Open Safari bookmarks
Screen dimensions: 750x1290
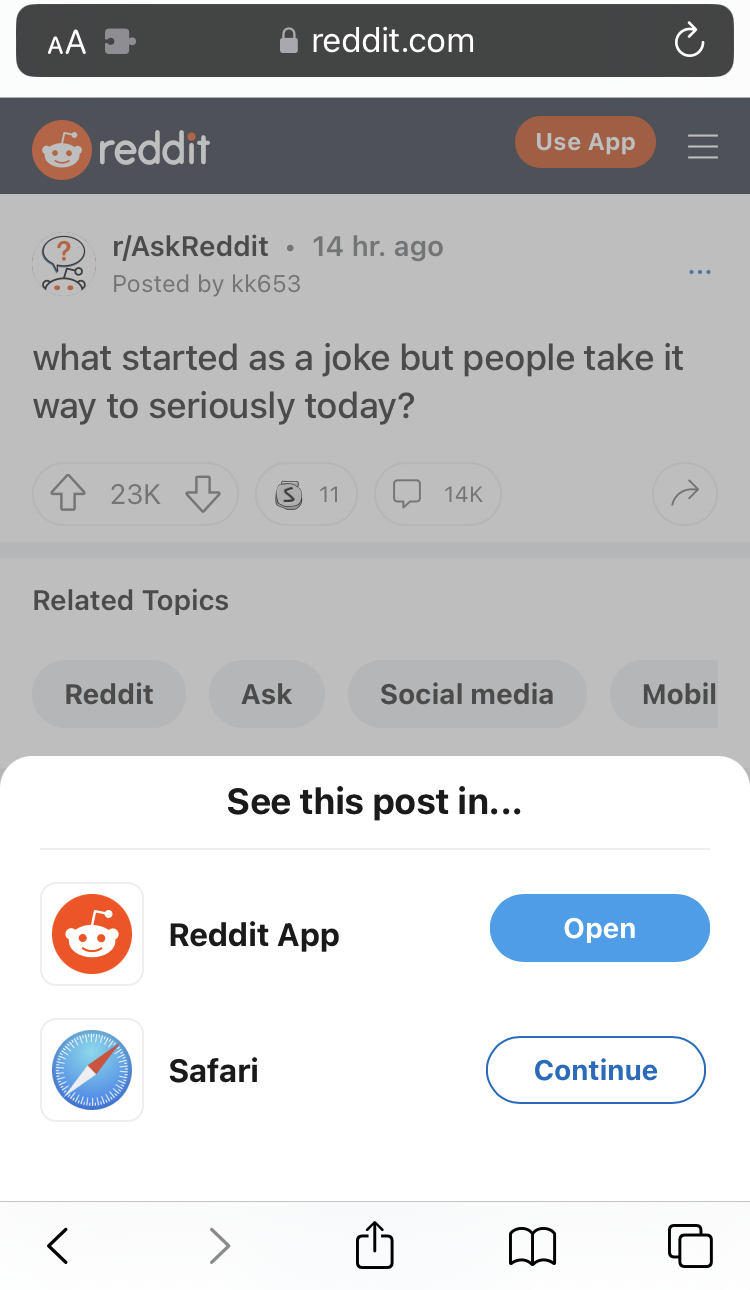pyautogui.click(x=532, y=1246)
